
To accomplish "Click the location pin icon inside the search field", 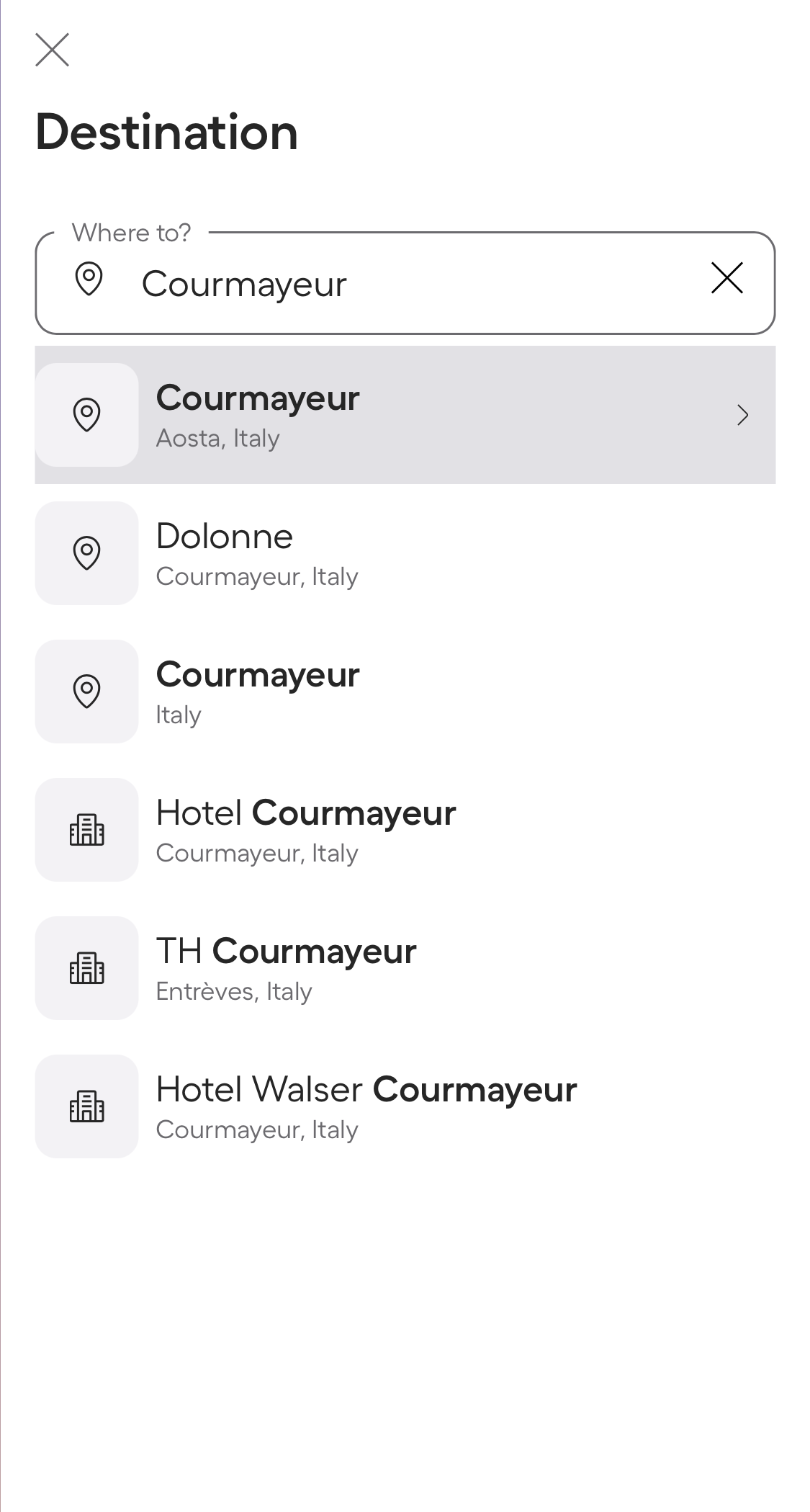I will pos(88,279).
